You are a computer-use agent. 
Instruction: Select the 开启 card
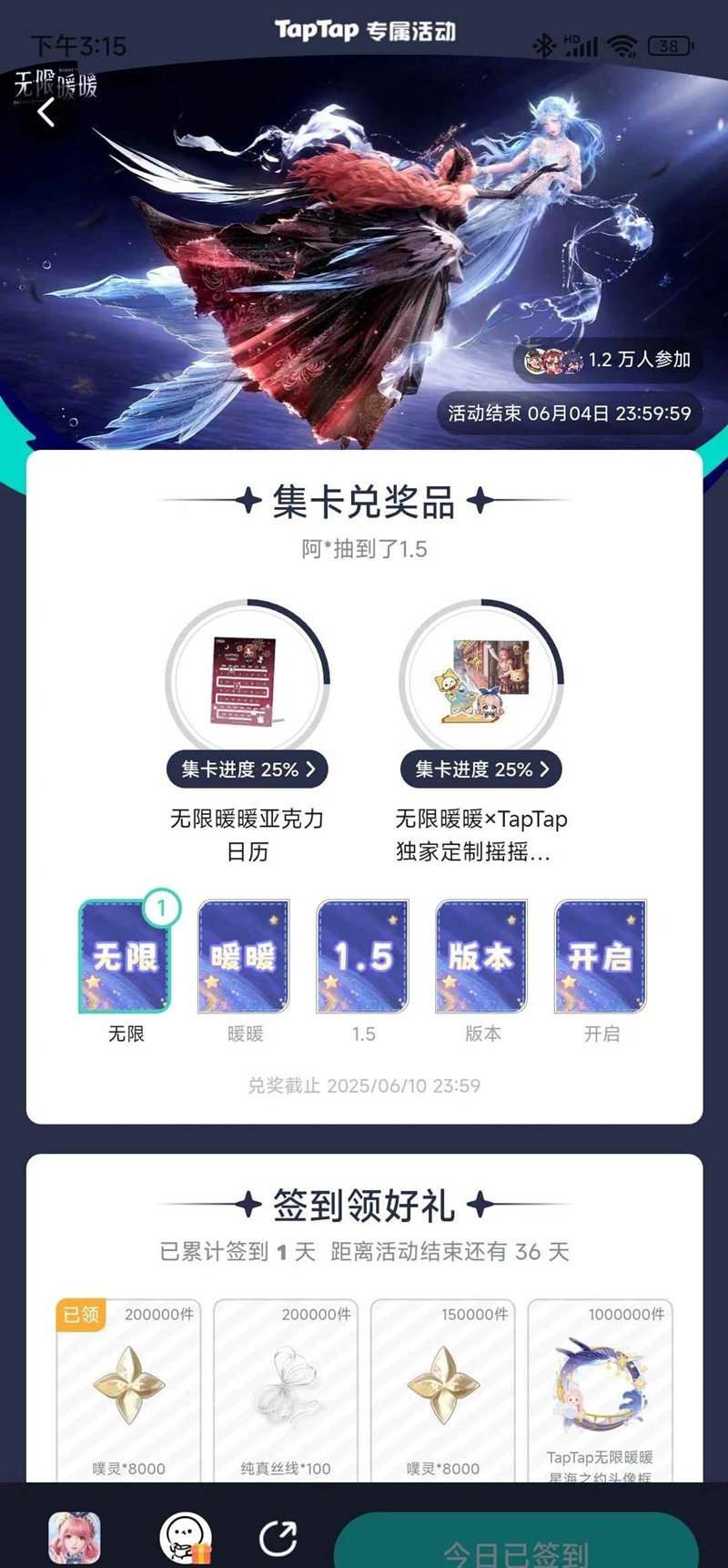tap(601, 957)
